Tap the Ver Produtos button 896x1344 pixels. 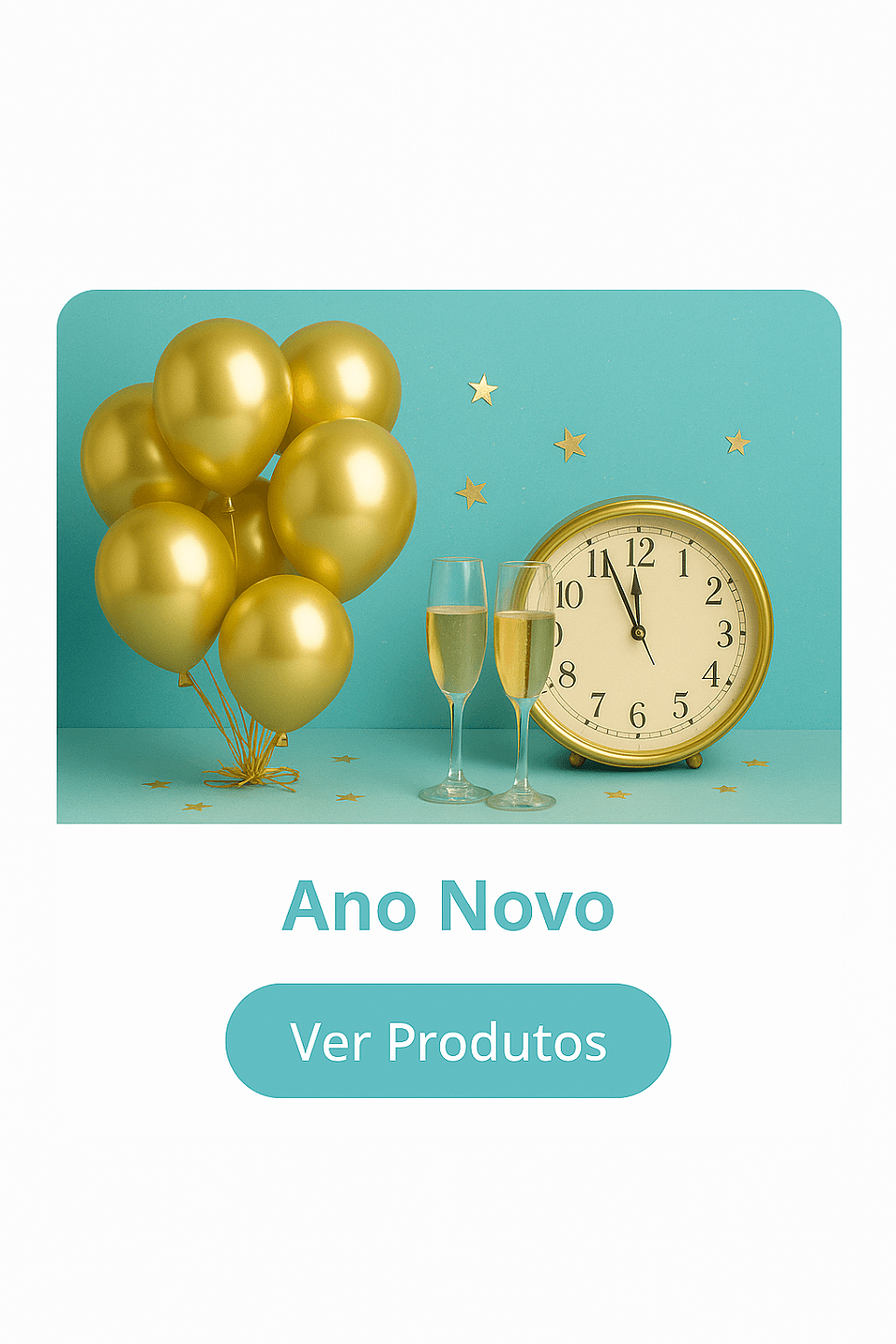pos(448,1040)
